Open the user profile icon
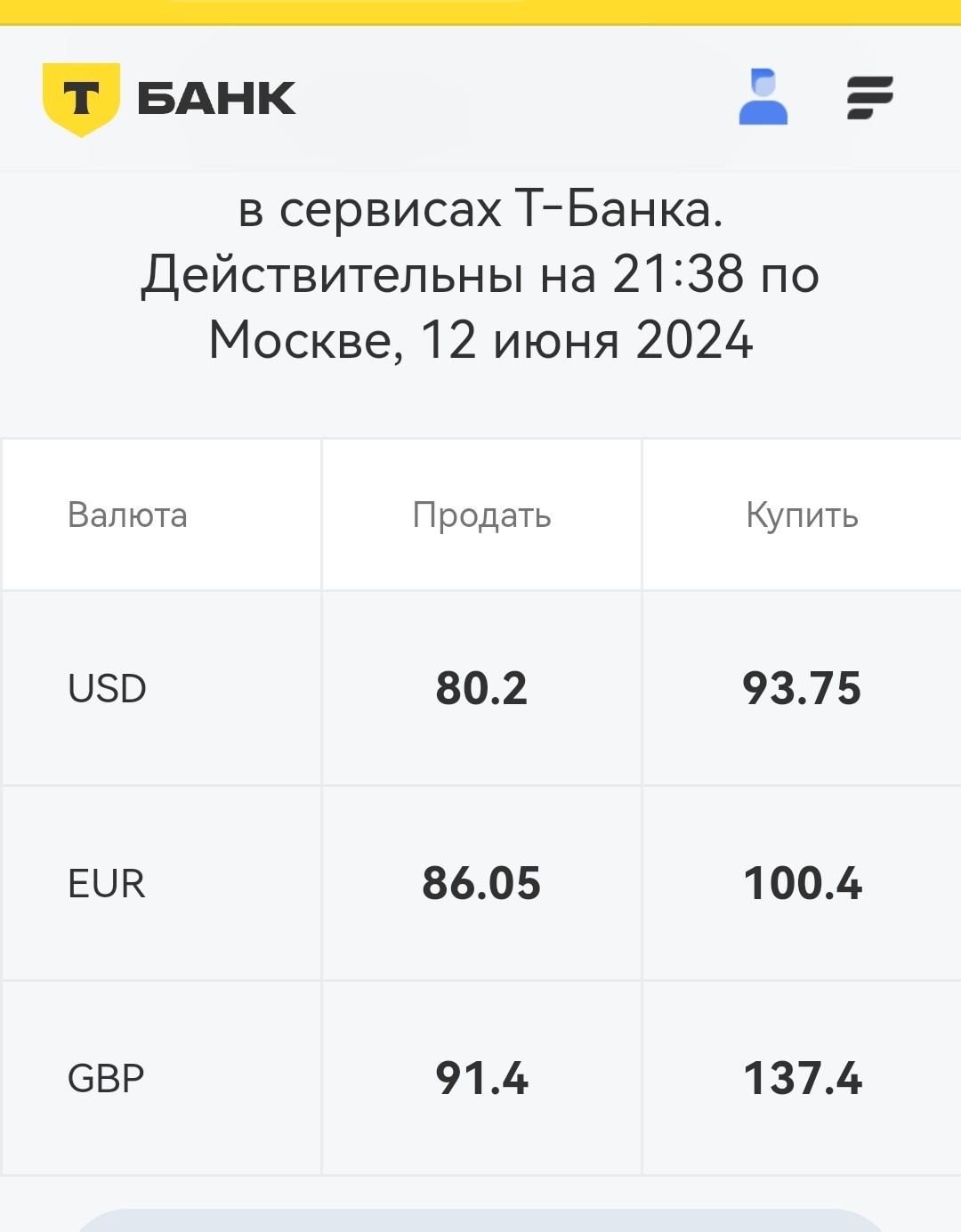Image resolution: width=961 pixels, height=1232 pixels. (763, 96)
